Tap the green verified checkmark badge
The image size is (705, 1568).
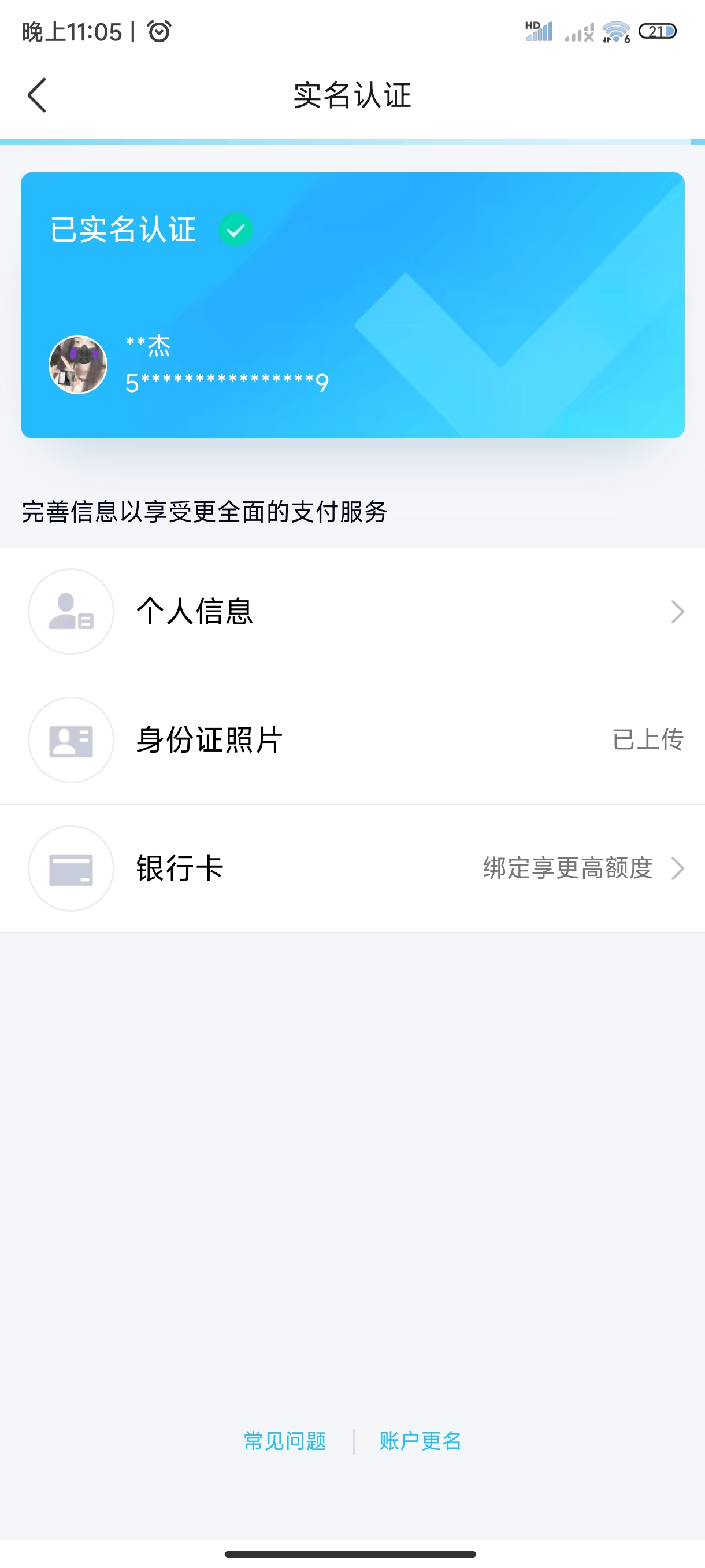[x=235, y=230]
